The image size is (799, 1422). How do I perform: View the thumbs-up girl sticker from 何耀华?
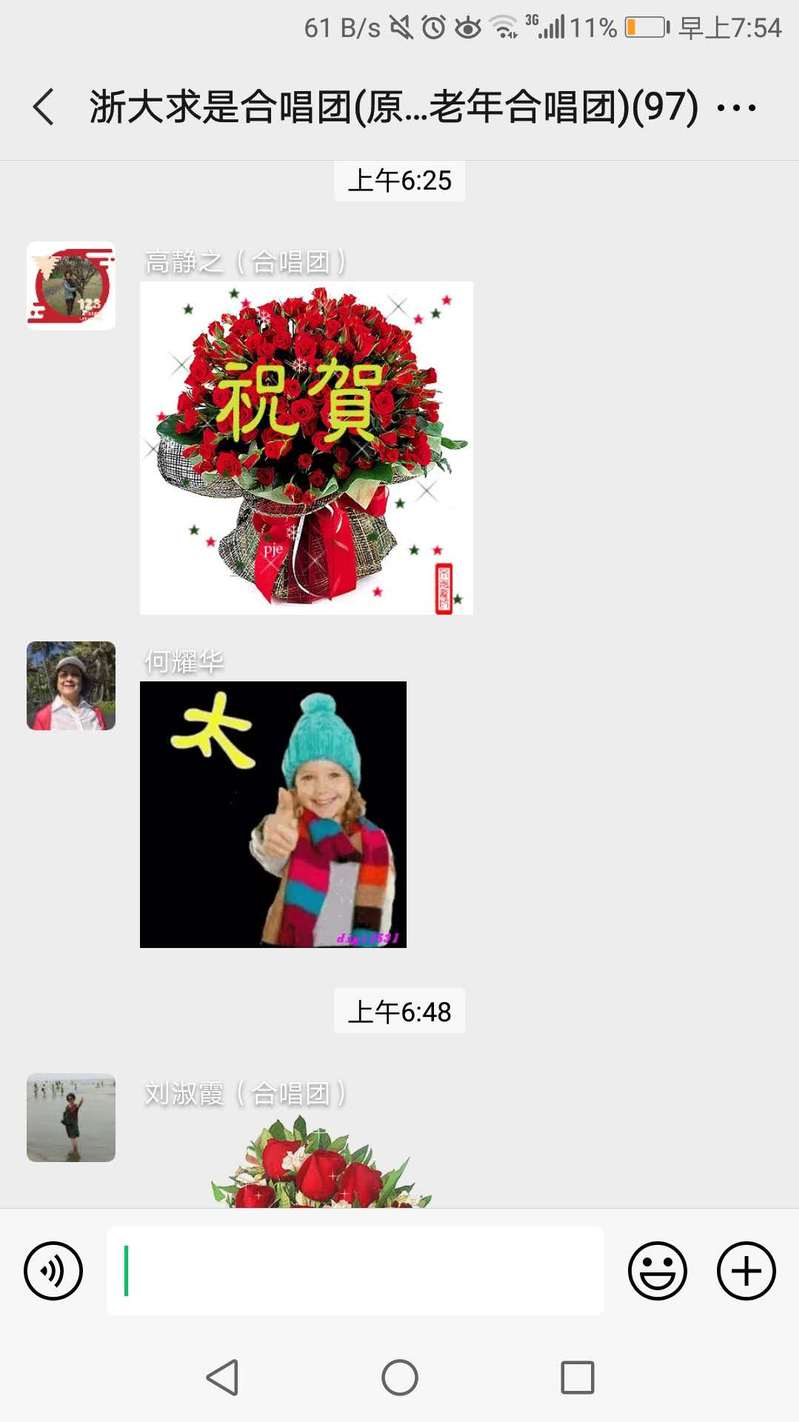point(273,814)
